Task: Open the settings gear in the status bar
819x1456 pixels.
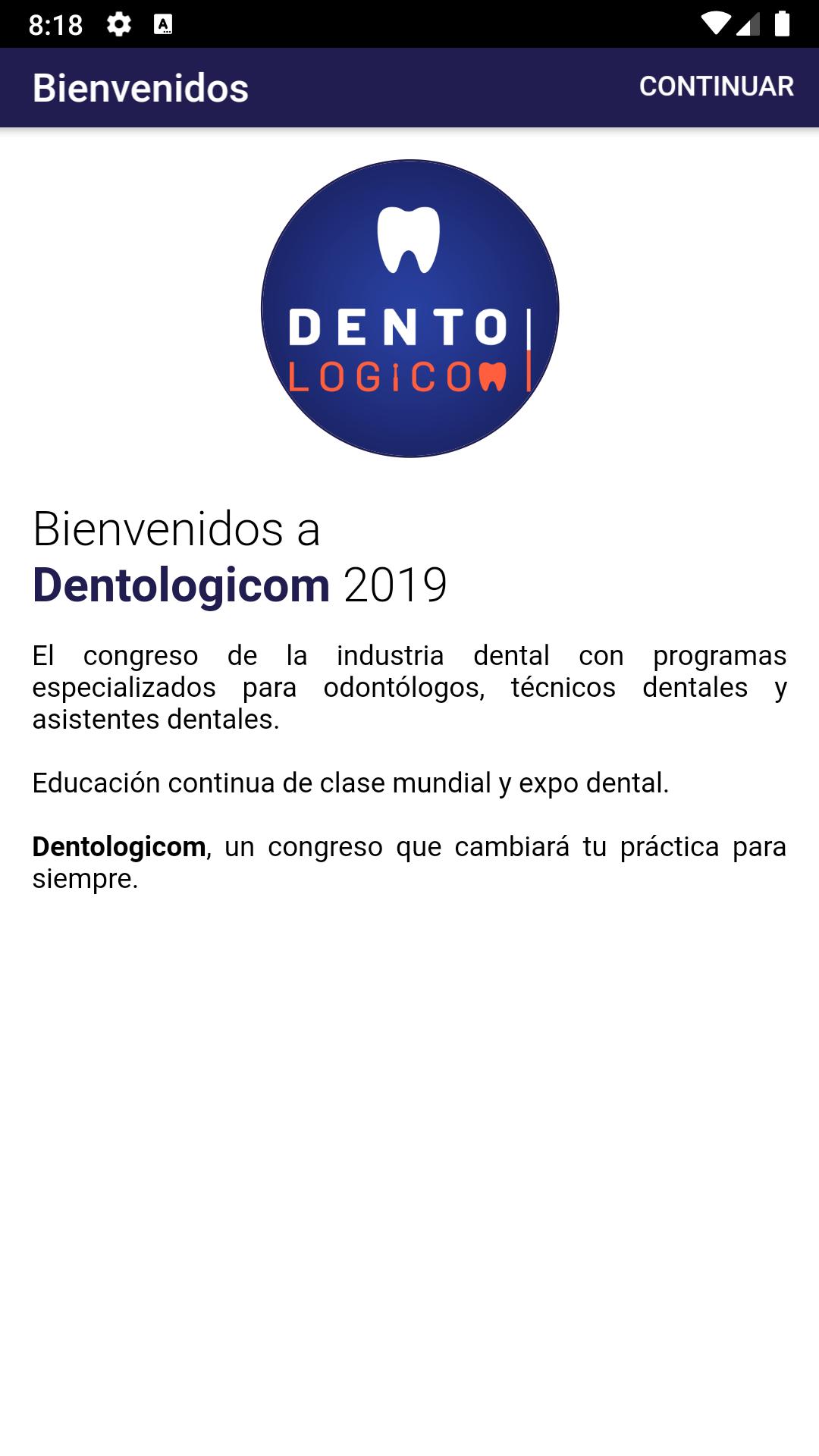Action: coord(118,23)
